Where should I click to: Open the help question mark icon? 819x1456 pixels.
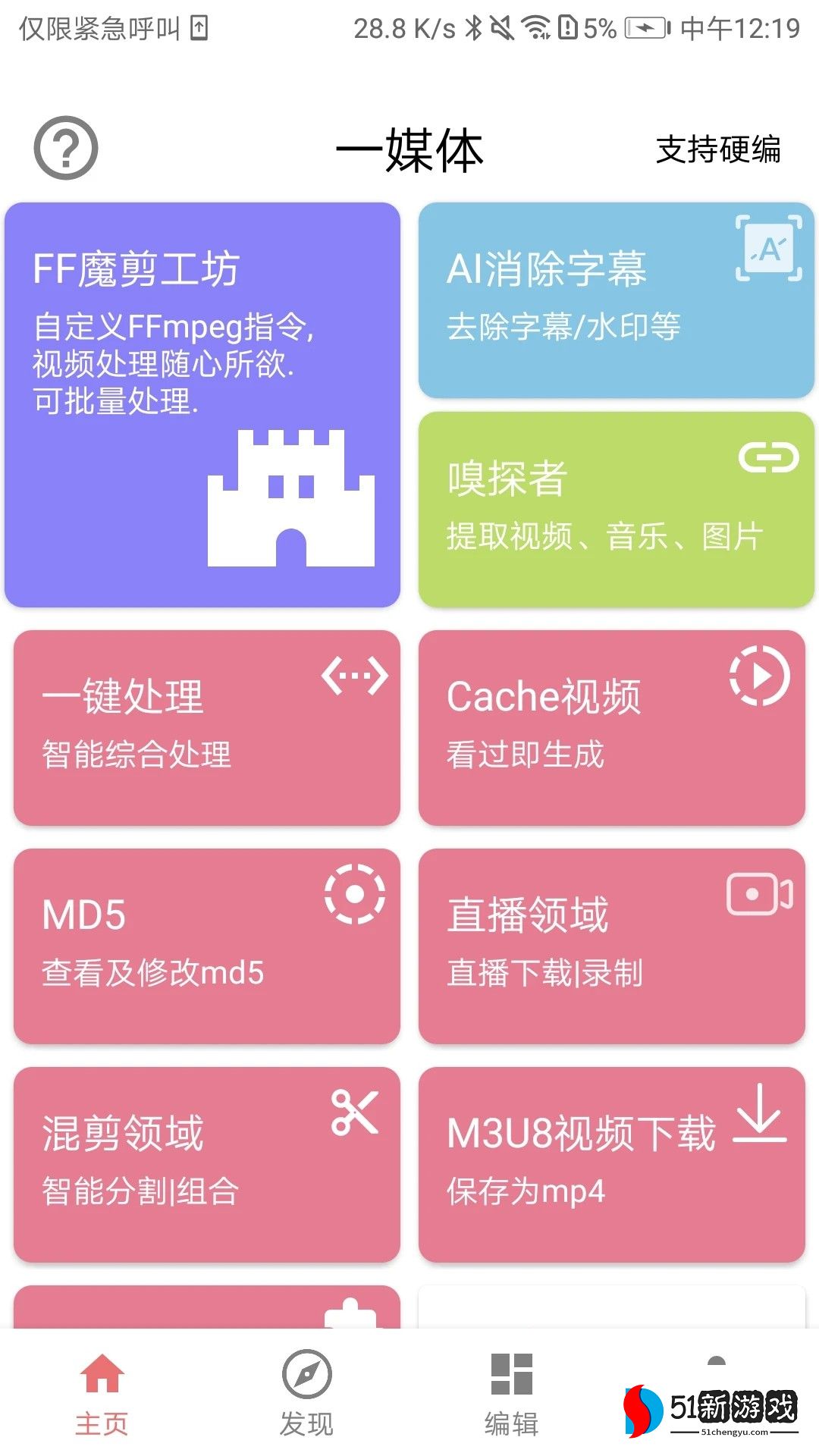click(x=66, y=148)
